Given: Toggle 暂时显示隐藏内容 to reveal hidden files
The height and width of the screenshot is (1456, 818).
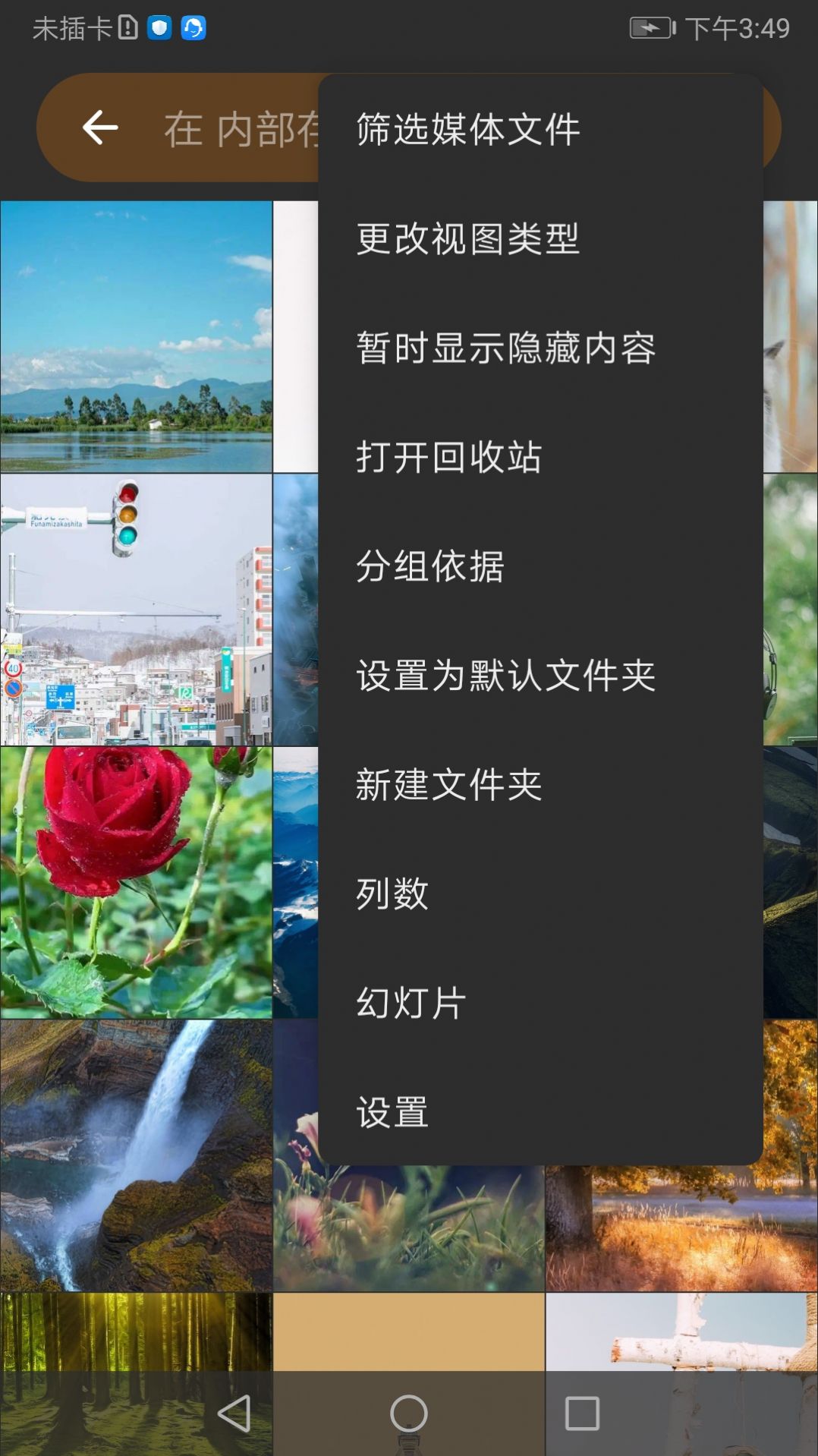Looking at the screenshot, I should [x=507, y=347].
